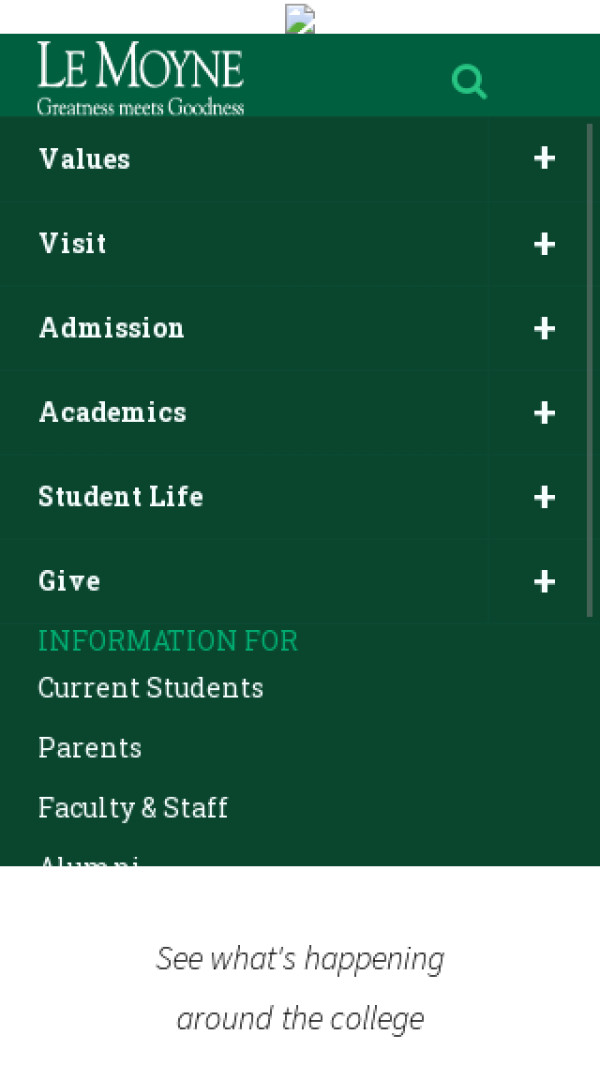This screenshot has width=600, height=1065.
Task: Expand the Admission submenu plus
Action: click(544, 328)
